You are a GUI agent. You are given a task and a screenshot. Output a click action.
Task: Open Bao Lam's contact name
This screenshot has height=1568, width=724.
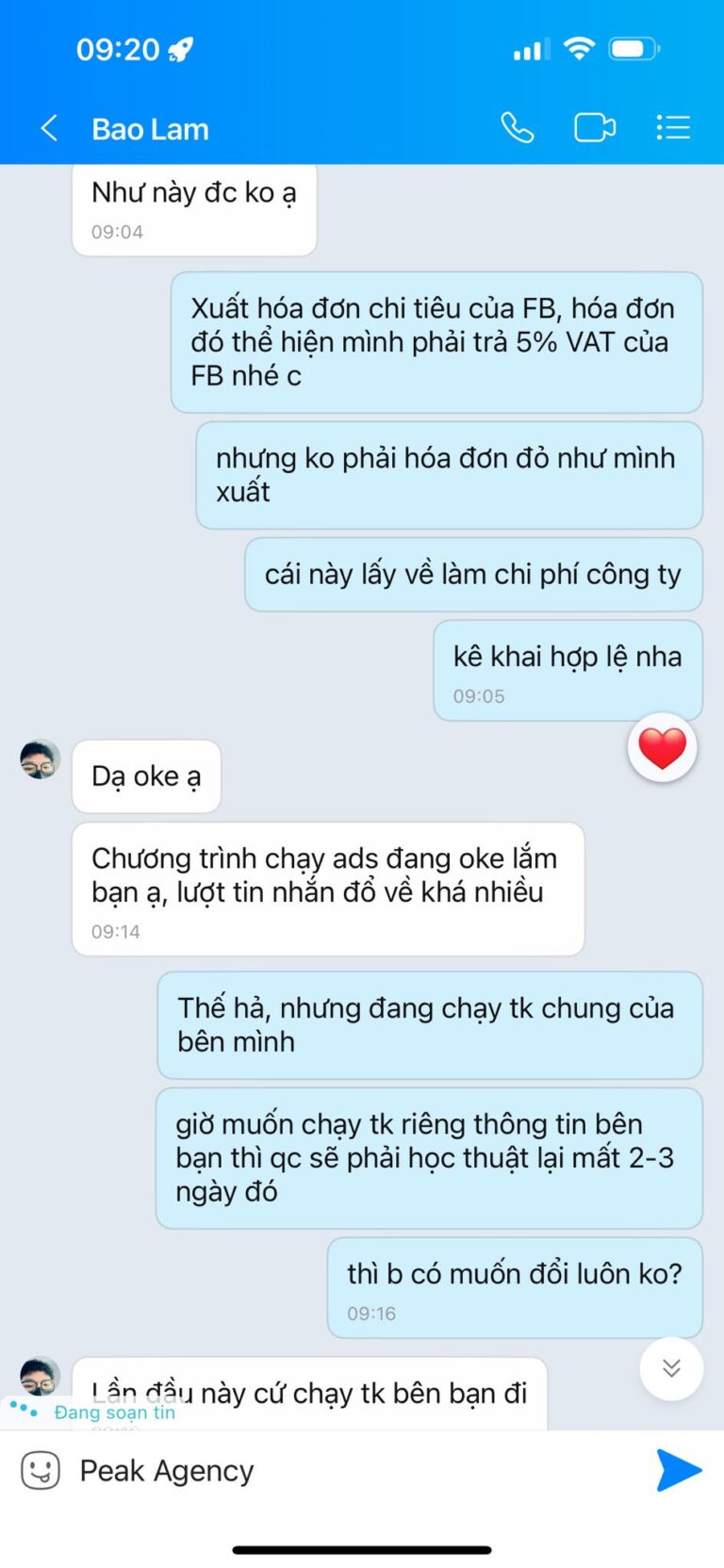click(150, 128)
